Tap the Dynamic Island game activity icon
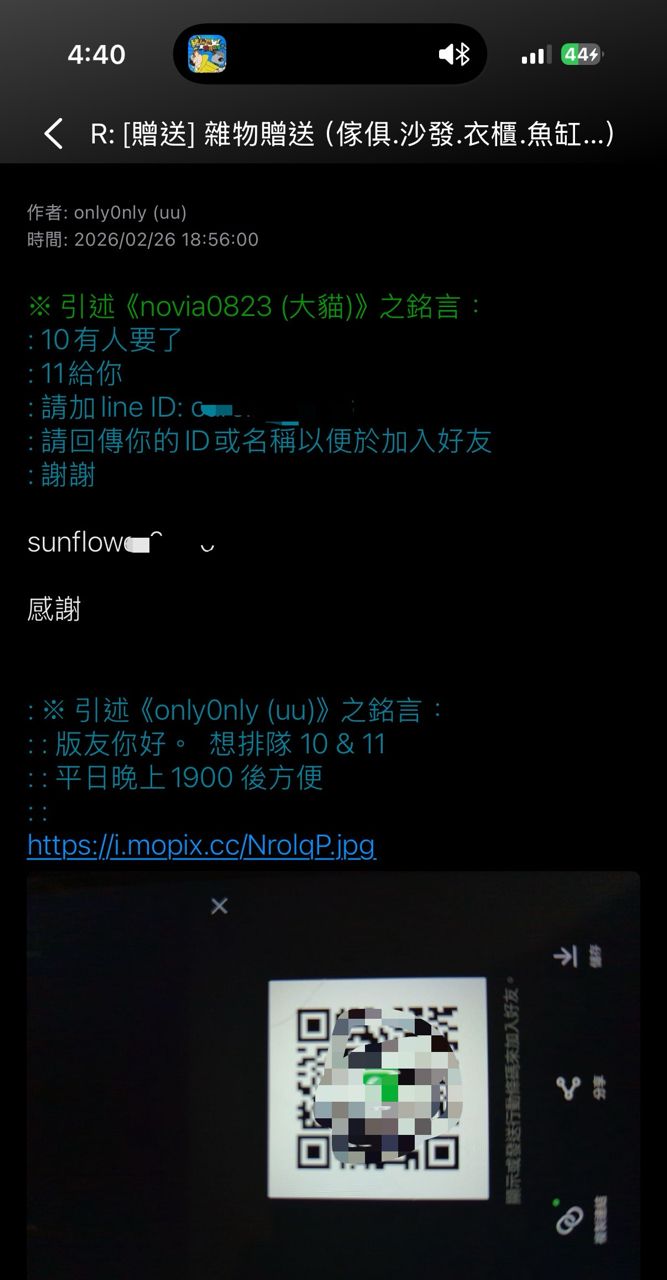This screenshot has height=1280, width=667. click(x=208, y=54)
